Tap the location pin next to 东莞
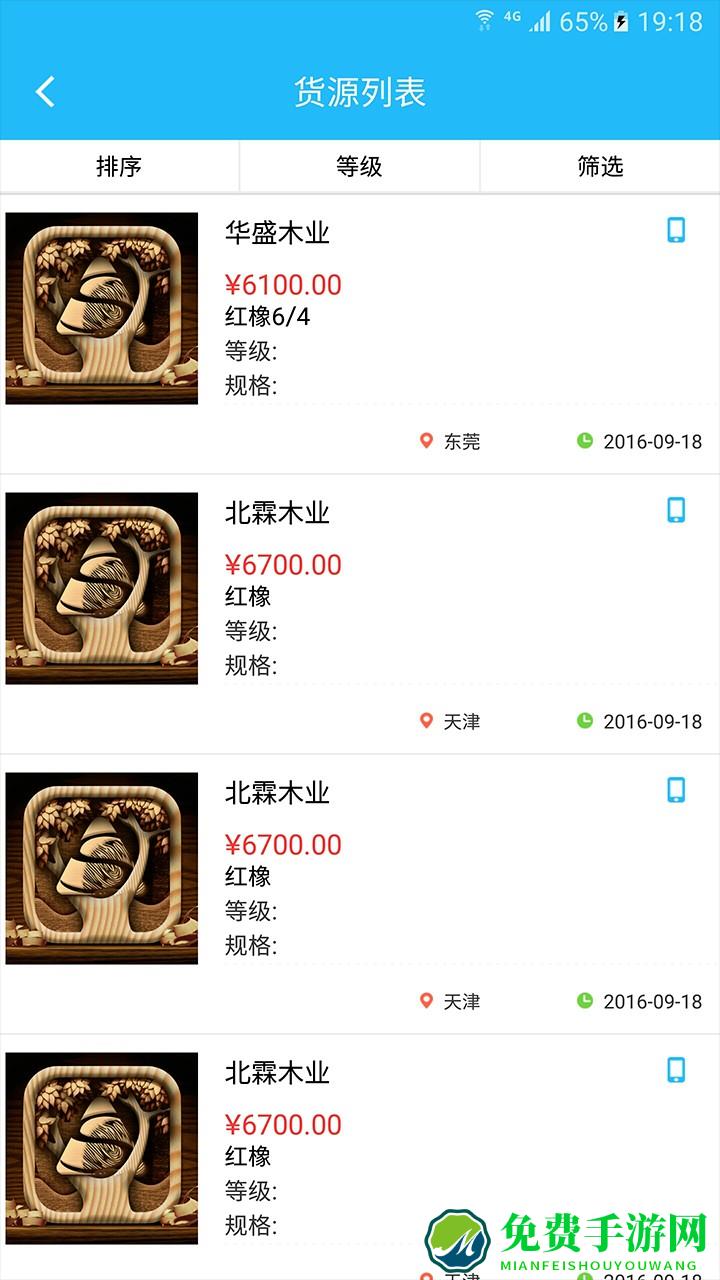This screenshot has width=720, height=1280. coord(425,441)
